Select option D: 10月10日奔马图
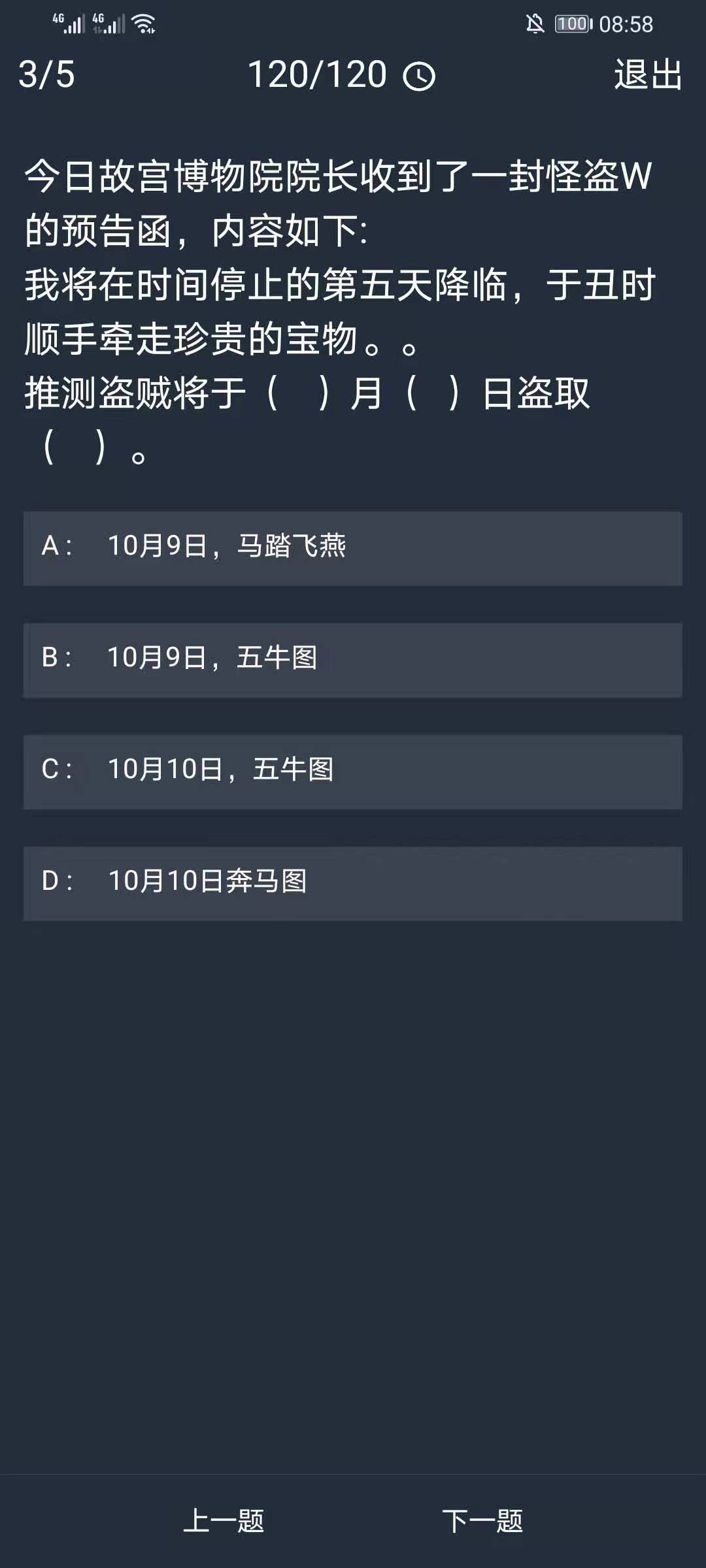This screenshot has width=706, height=1568. tap(353, 883)
